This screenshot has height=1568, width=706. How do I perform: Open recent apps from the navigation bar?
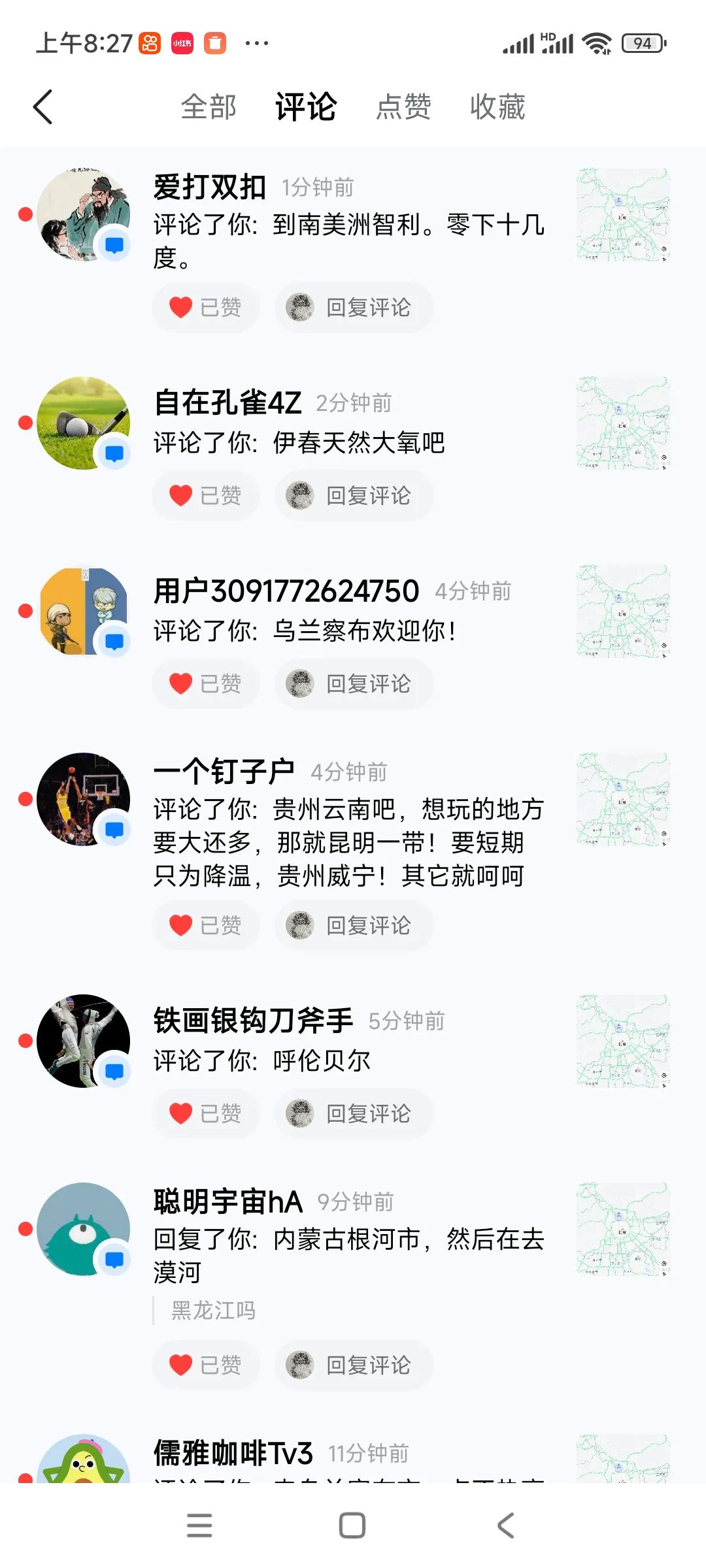pos(199,1526)
